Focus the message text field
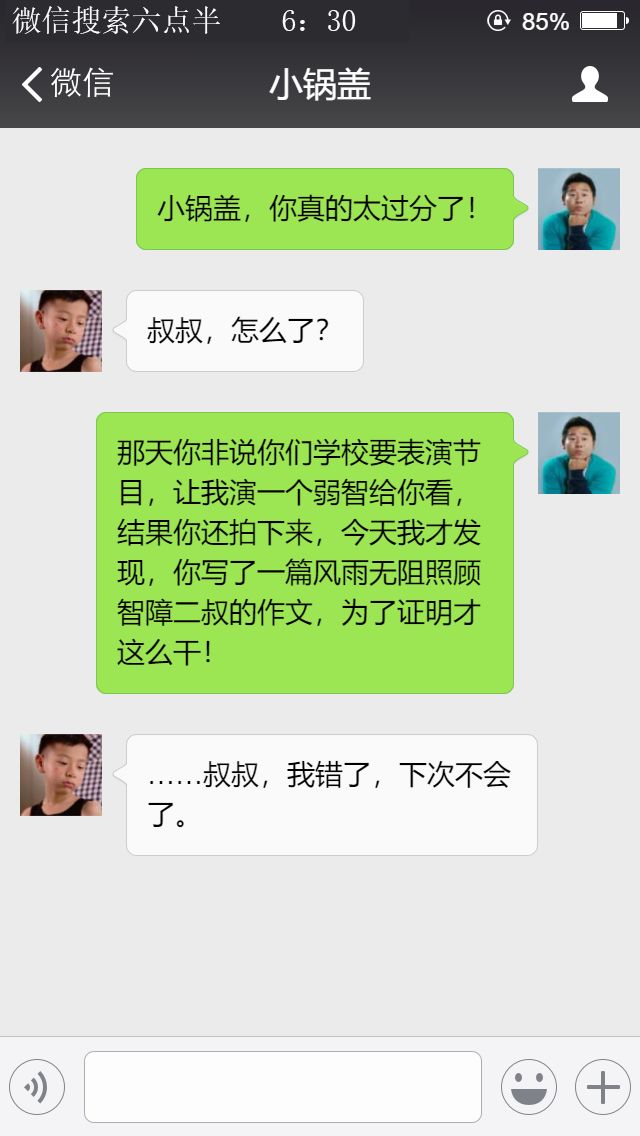Image resolution: width=640 pixels, height=1136 pixels. click(x=283, y=1087)
